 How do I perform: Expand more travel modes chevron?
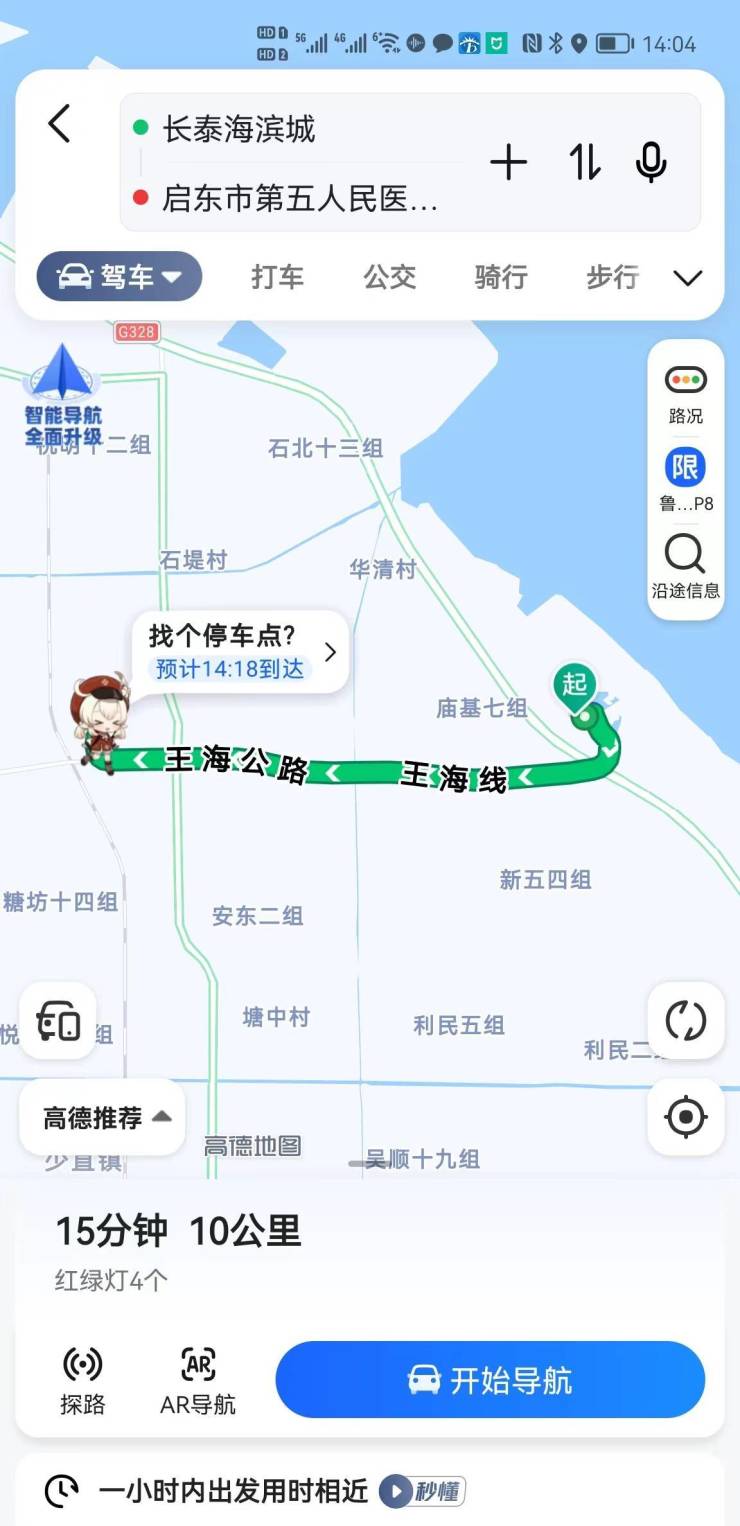click(688, 278)
